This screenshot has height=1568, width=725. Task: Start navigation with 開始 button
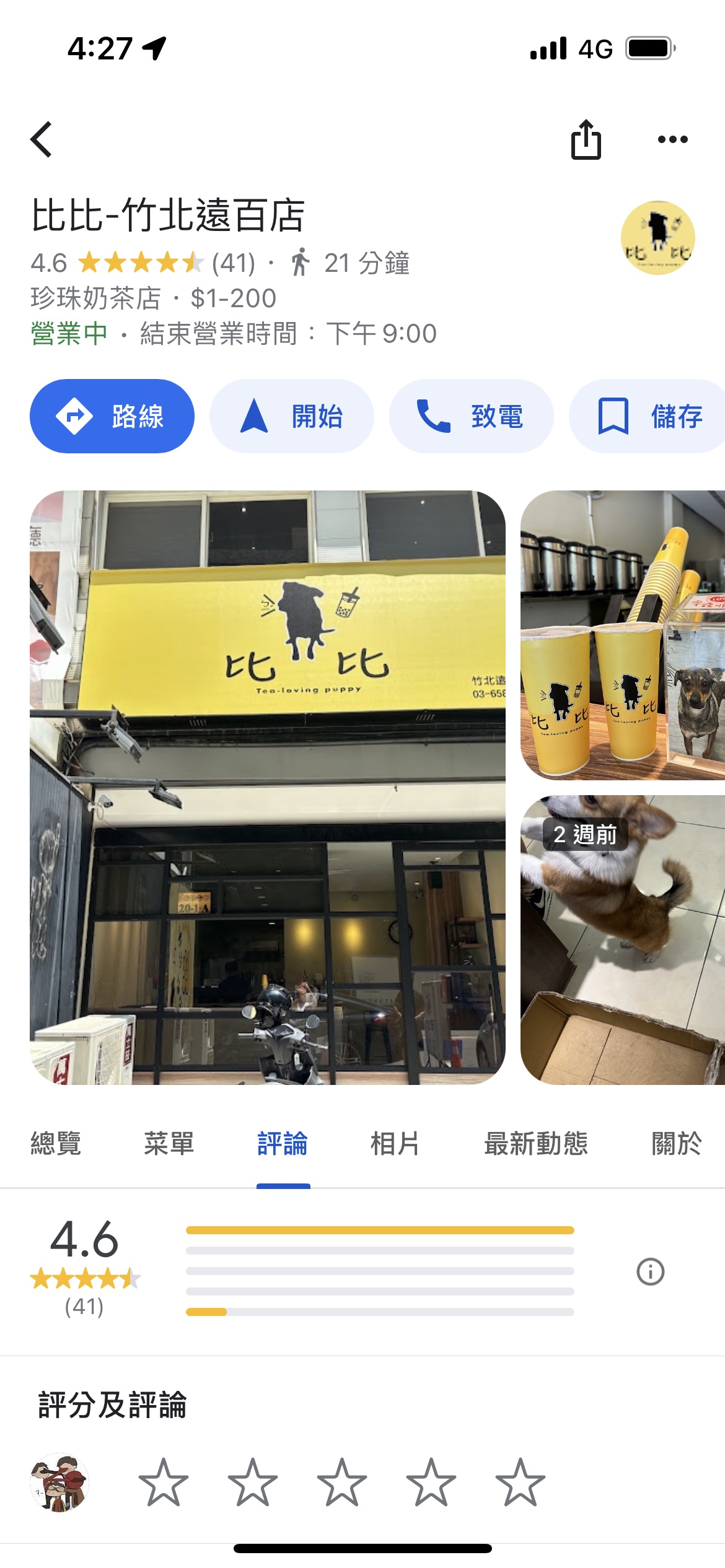click(291, 416)
